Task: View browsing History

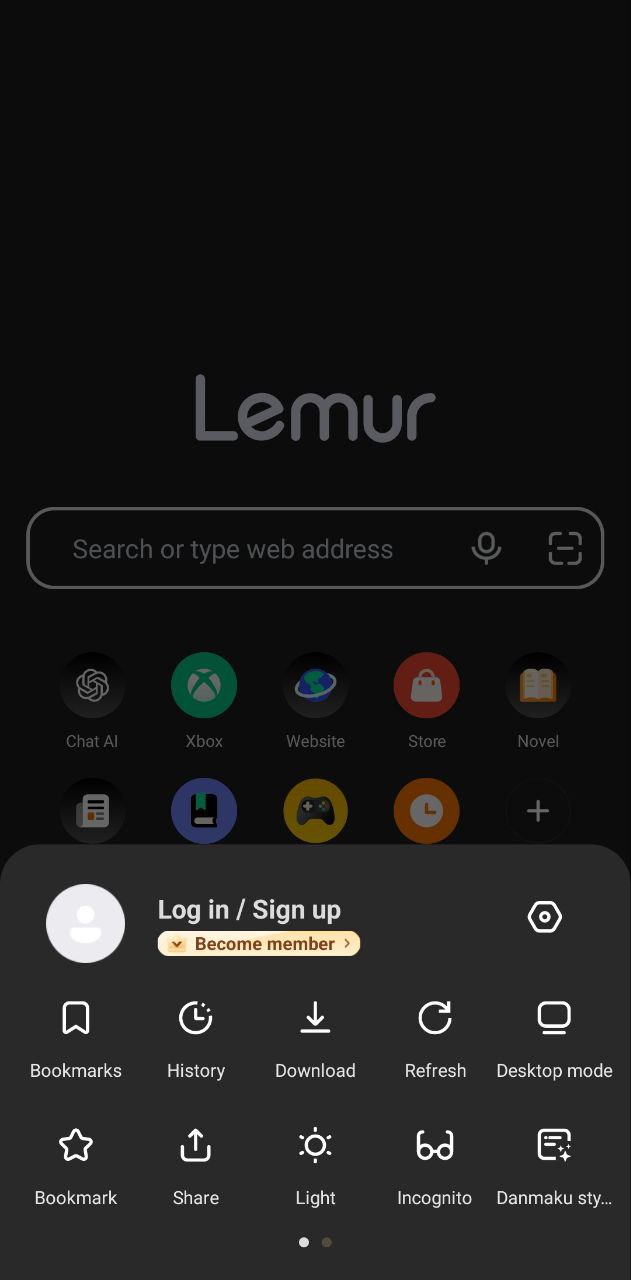Action: click(196, 1039)
